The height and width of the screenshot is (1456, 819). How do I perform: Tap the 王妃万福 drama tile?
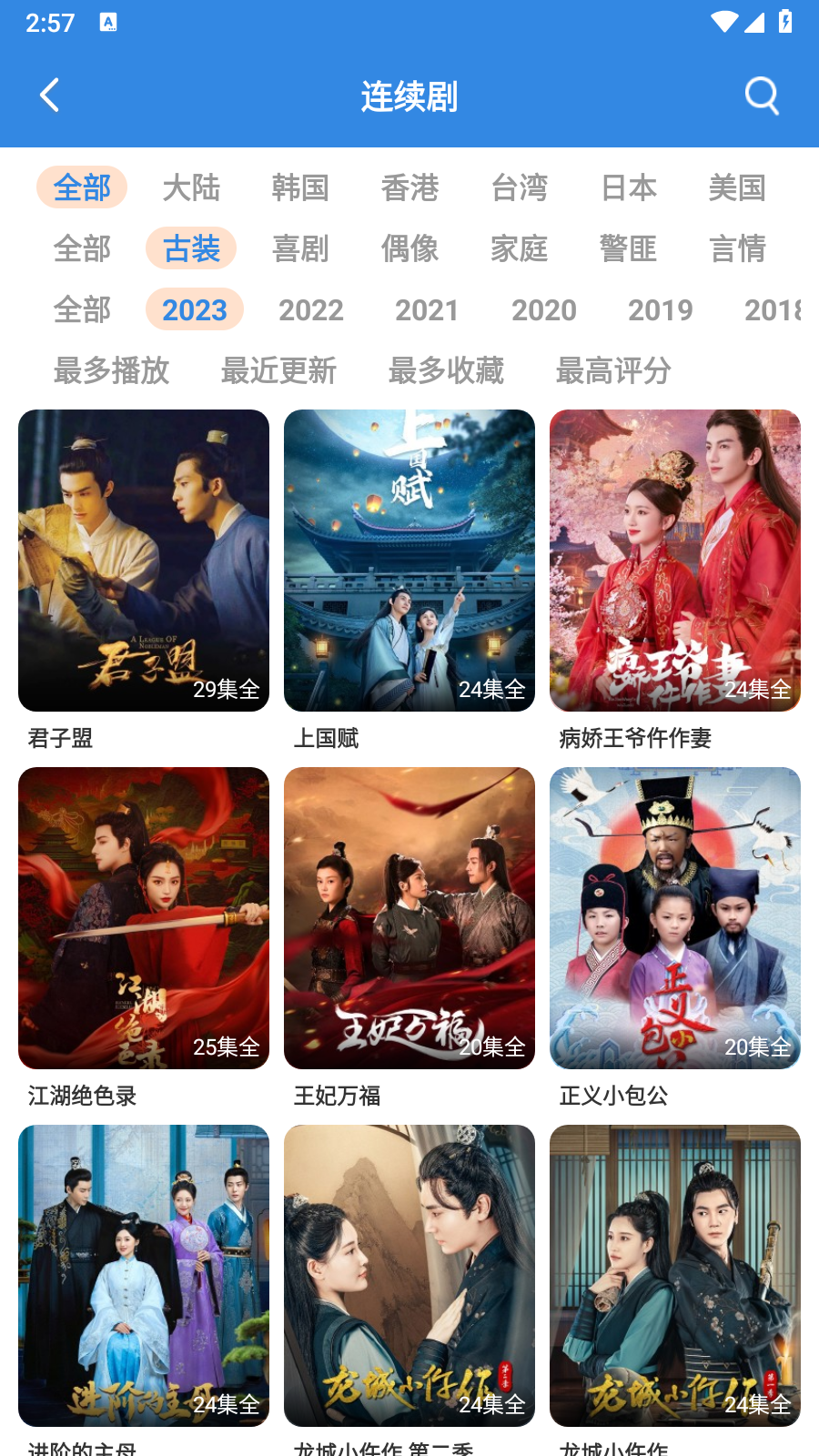pyautogui.click(x=409, y=918)
